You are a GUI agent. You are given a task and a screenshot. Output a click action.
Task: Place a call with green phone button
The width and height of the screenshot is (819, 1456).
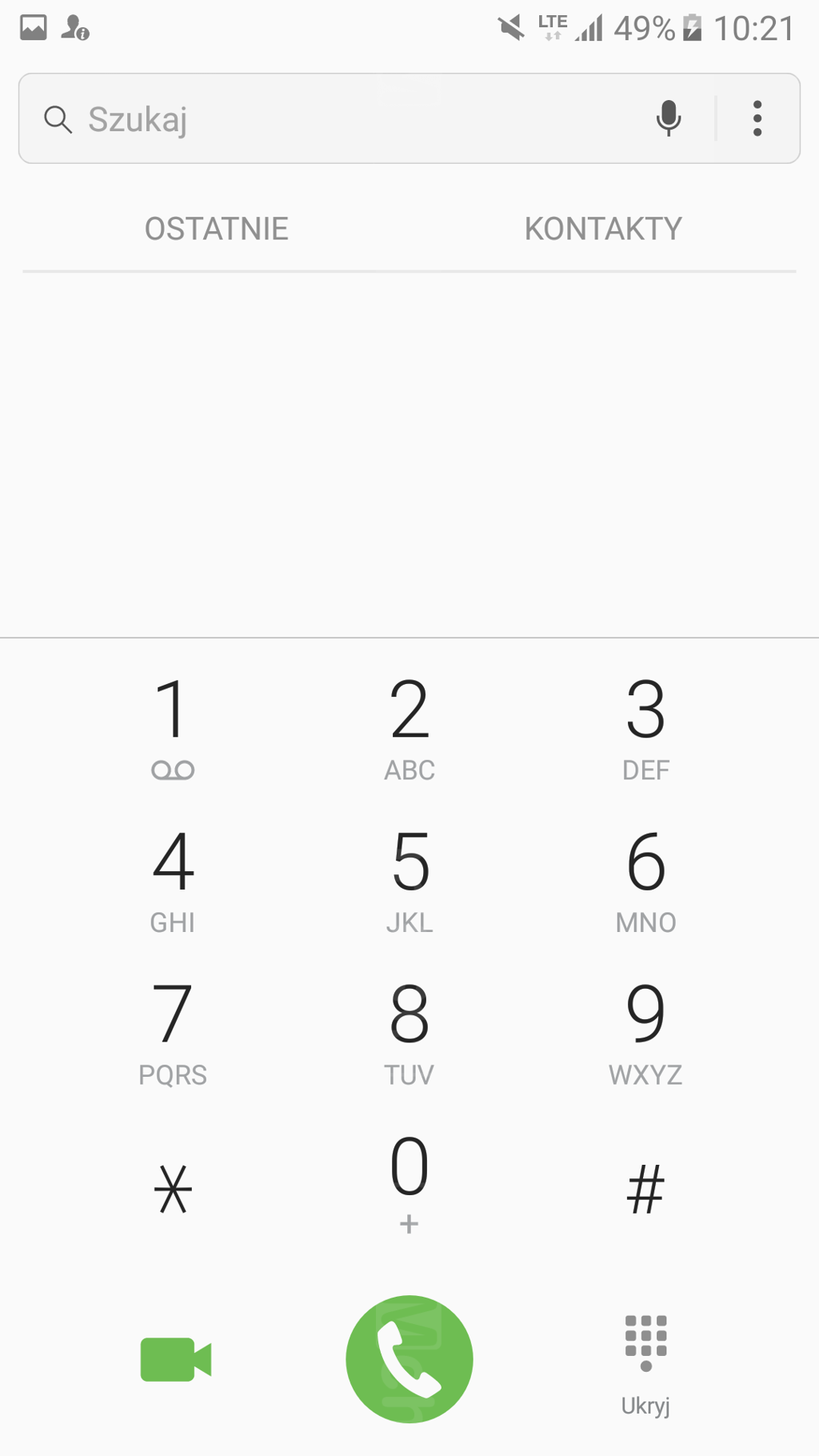409,1358
